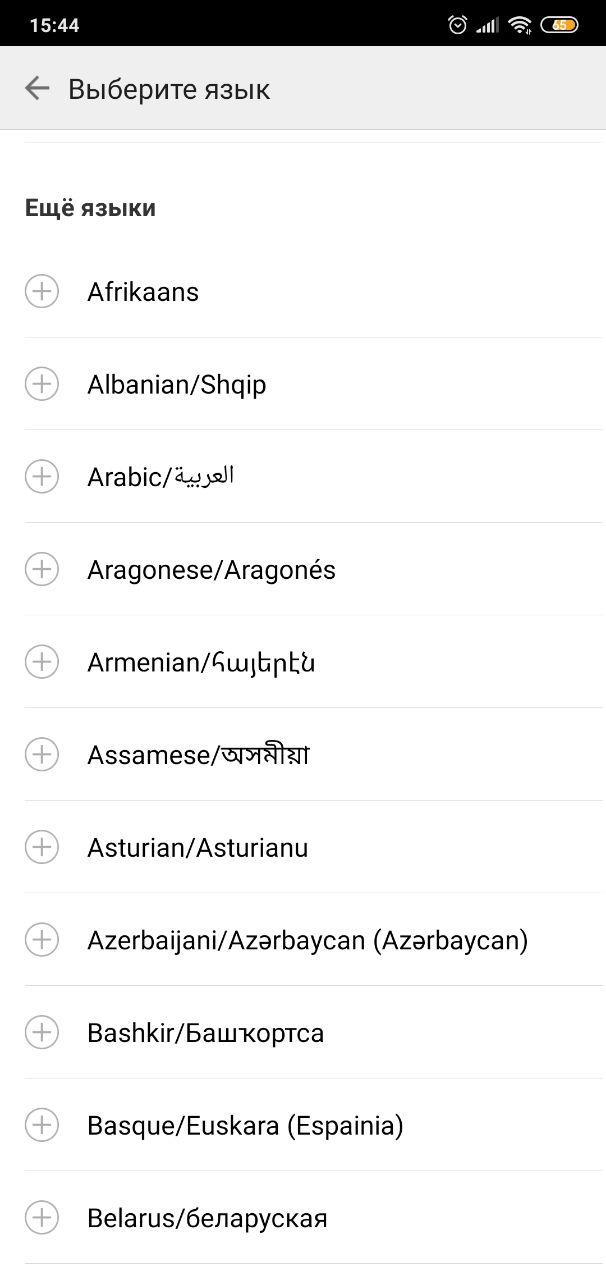Image resolution: width=606 pixels, height=1280 pixels.
Task: Add Arabic to languages
Action: [42, 477]
